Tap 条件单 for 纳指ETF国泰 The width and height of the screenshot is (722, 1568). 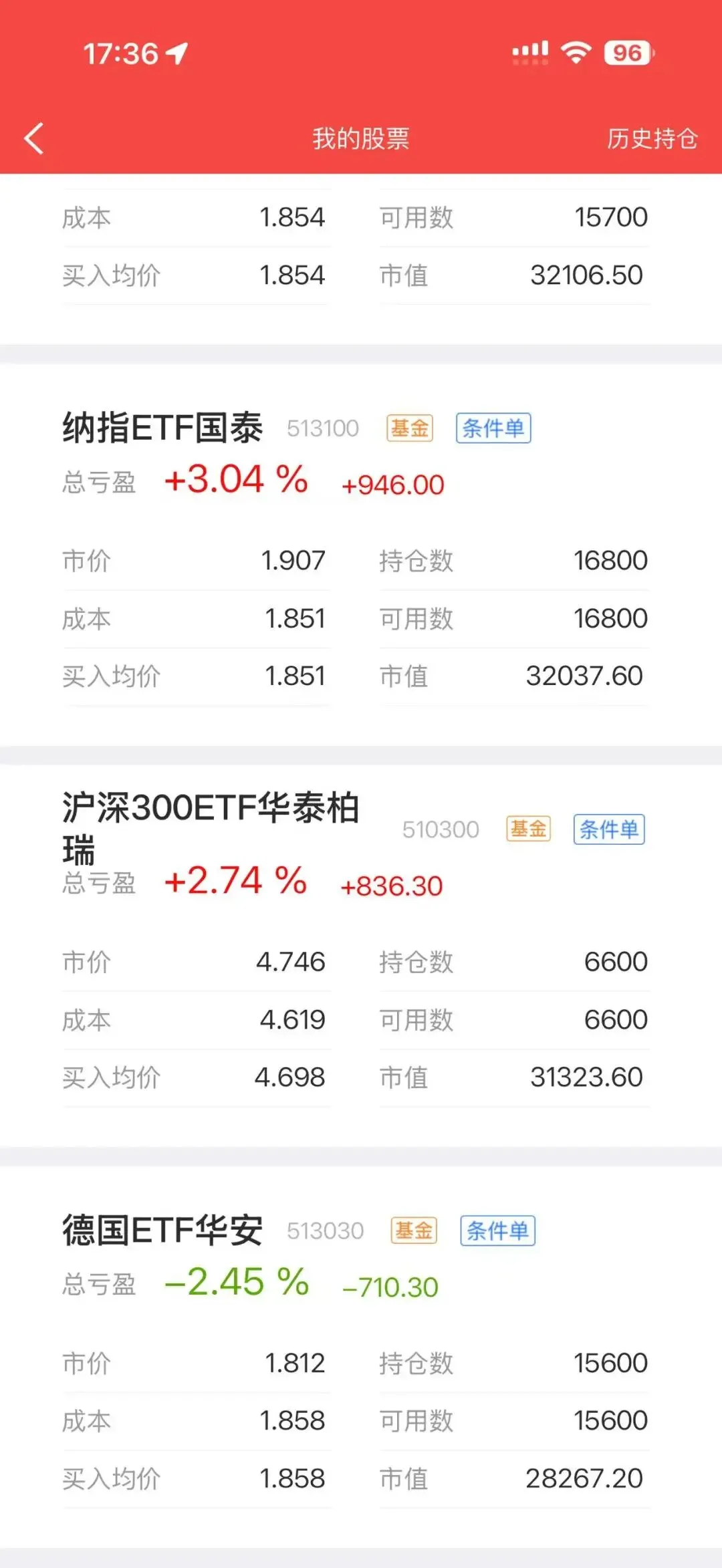click(493, 428)
